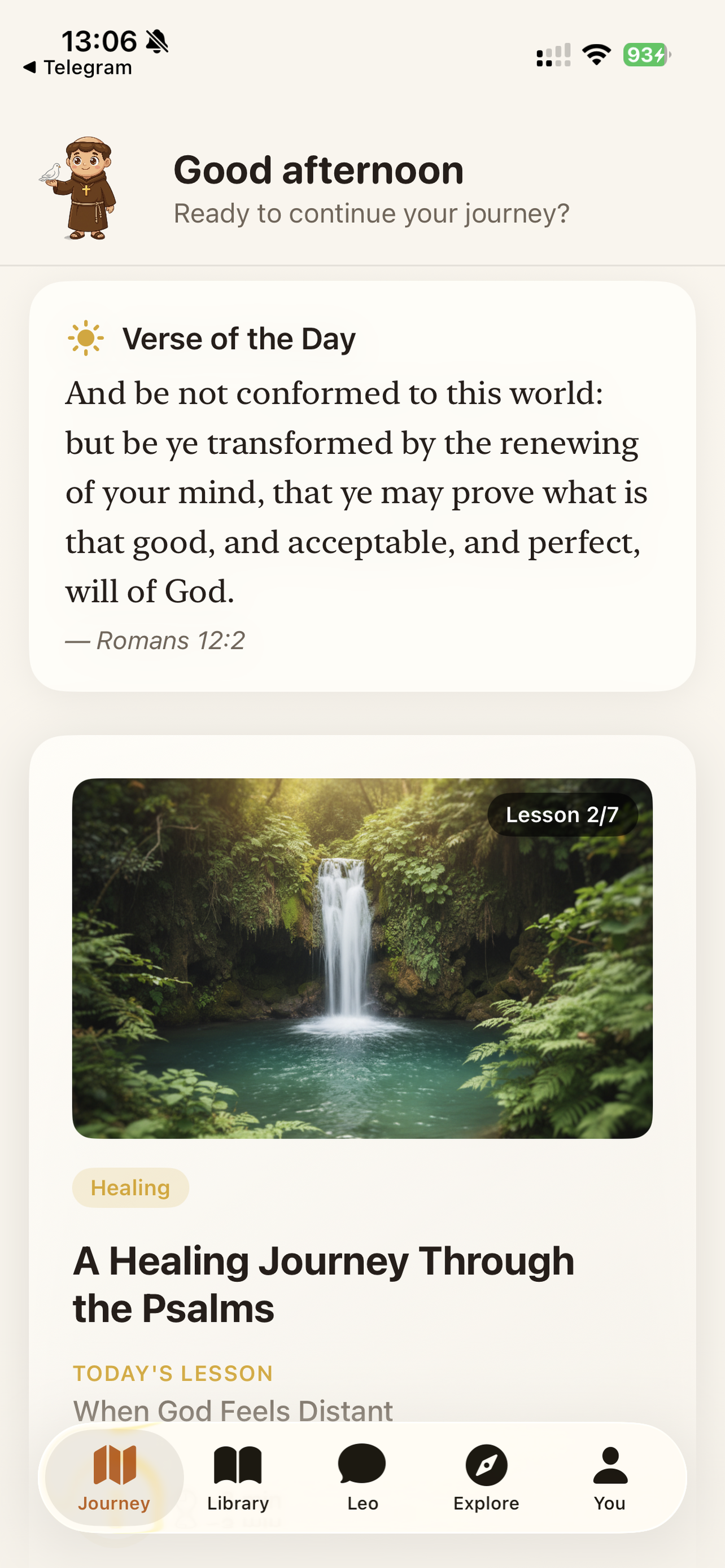Screen dimensions: 725x1568
Task: Tap the Lesson 2/7 progress badge
Action: pyautogui.click(x=561, y=815)
